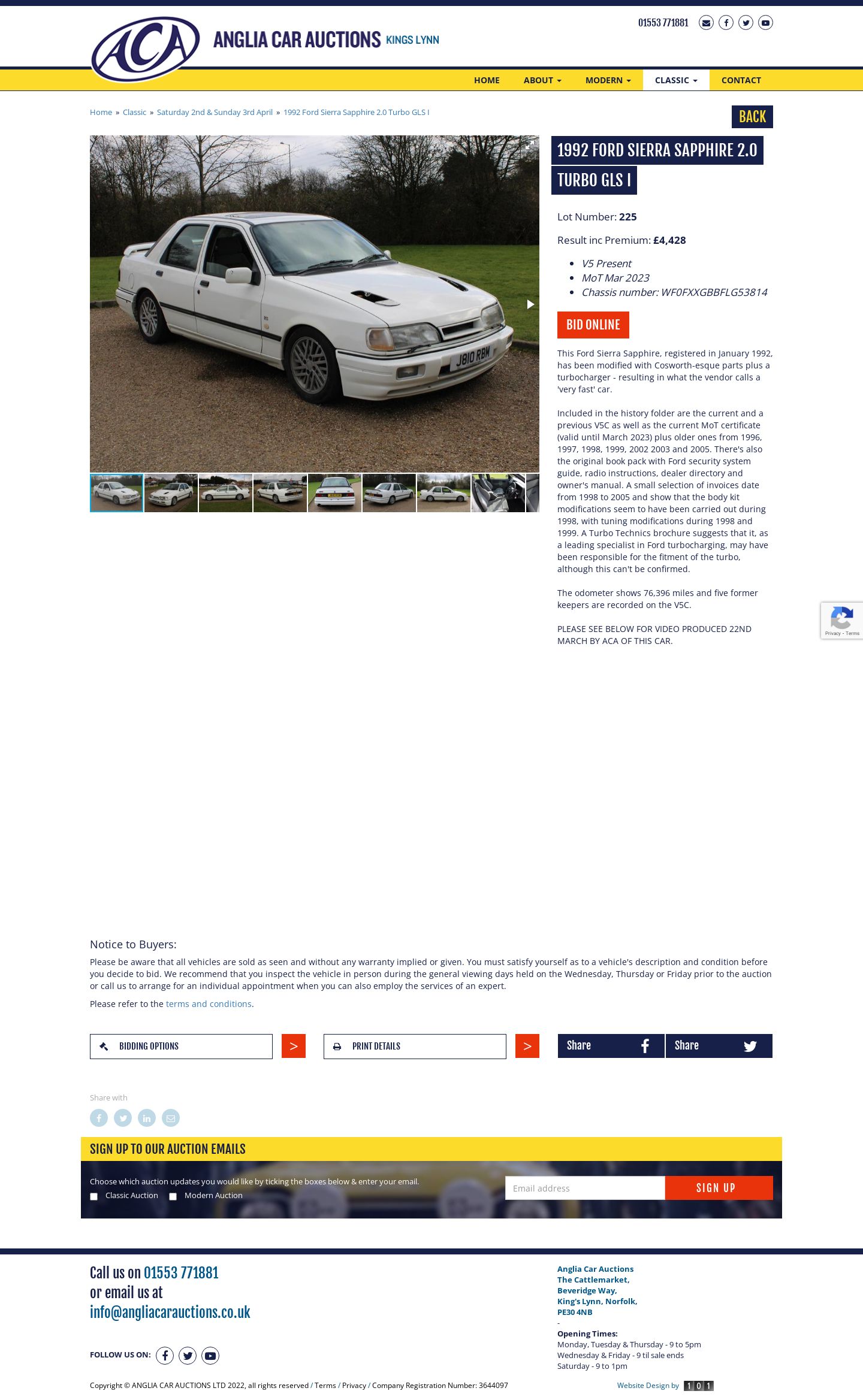This screenshot has width=863, height=1400.
Task: Open the terms and conditions link
Action: pyautogui.click(x=209, y=1004)
